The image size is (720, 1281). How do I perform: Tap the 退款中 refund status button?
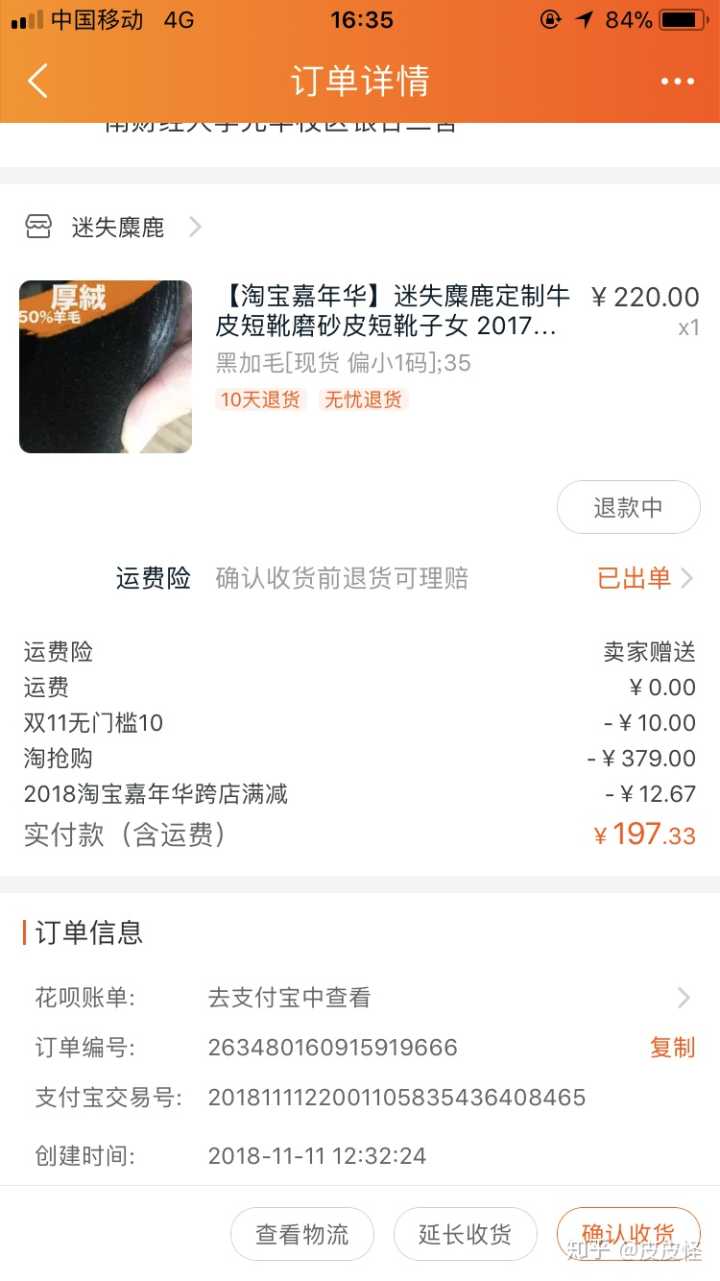coord(628,508)
